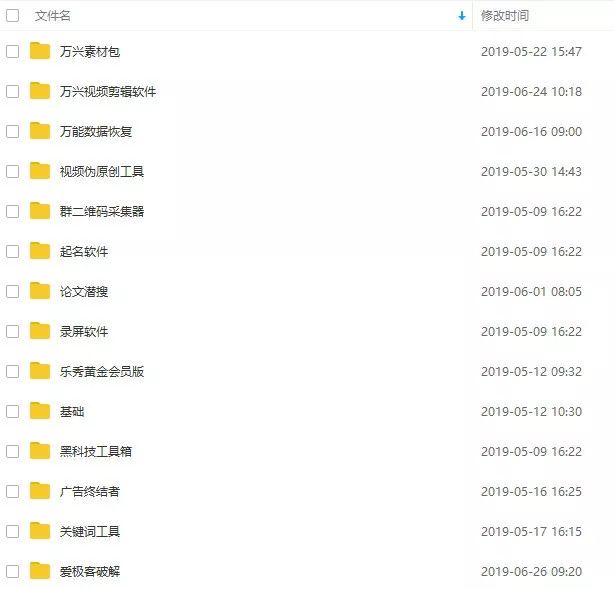Screen dimensions: 614x589
Task: Open the 乐秀黄金会员版 folder
Action: [101, 371]
